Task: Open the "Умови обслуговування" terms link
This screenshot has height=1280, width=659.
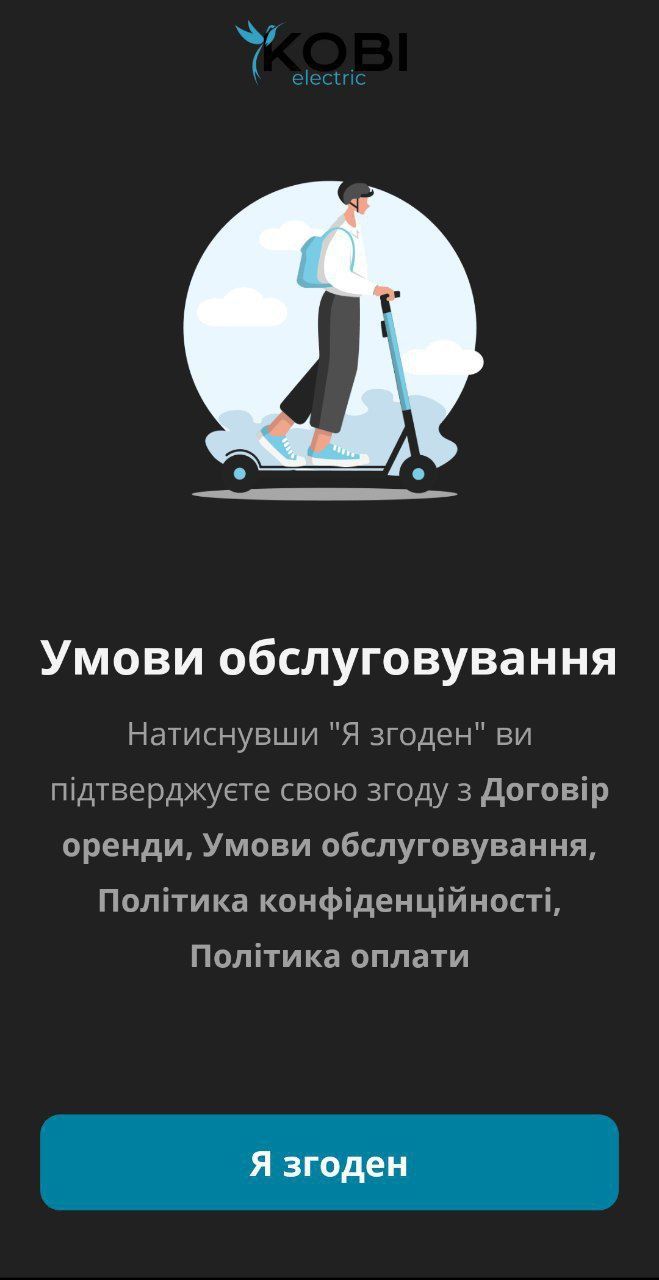Action: pyautogui.click(x=398, y=846)
